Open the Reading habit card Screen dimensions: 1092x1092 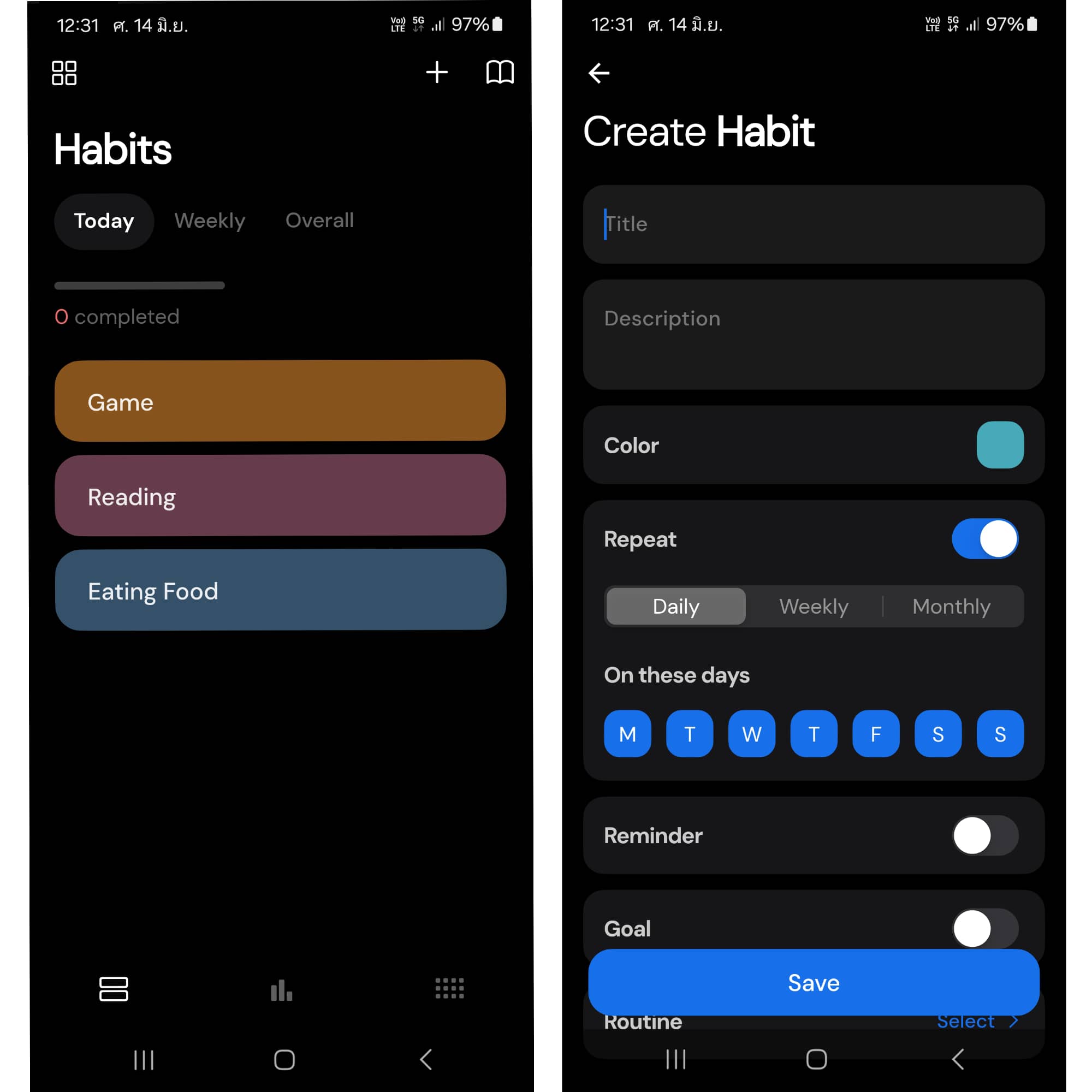point(280,495)
